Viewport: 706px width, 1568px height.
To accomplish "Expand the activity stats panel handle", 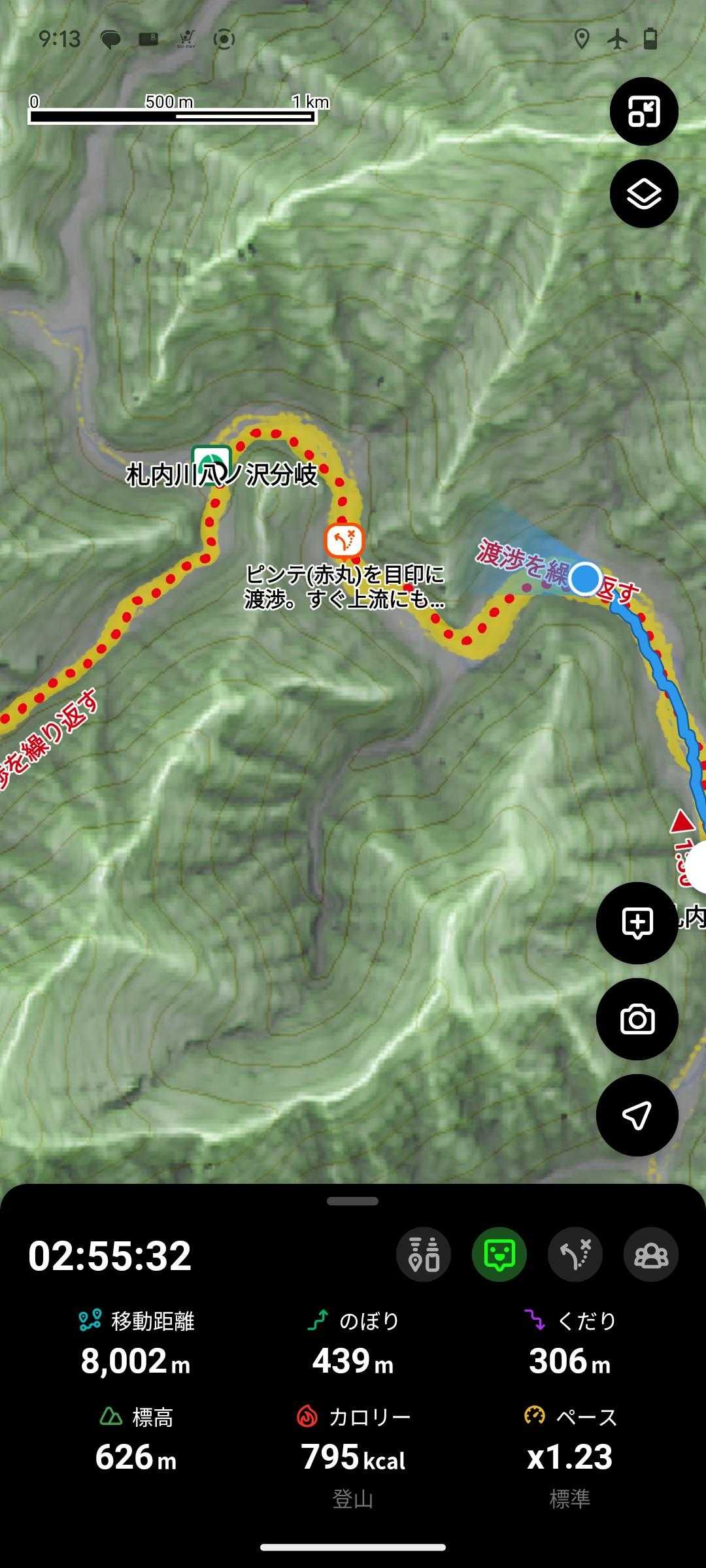I will click(353, 1201).
